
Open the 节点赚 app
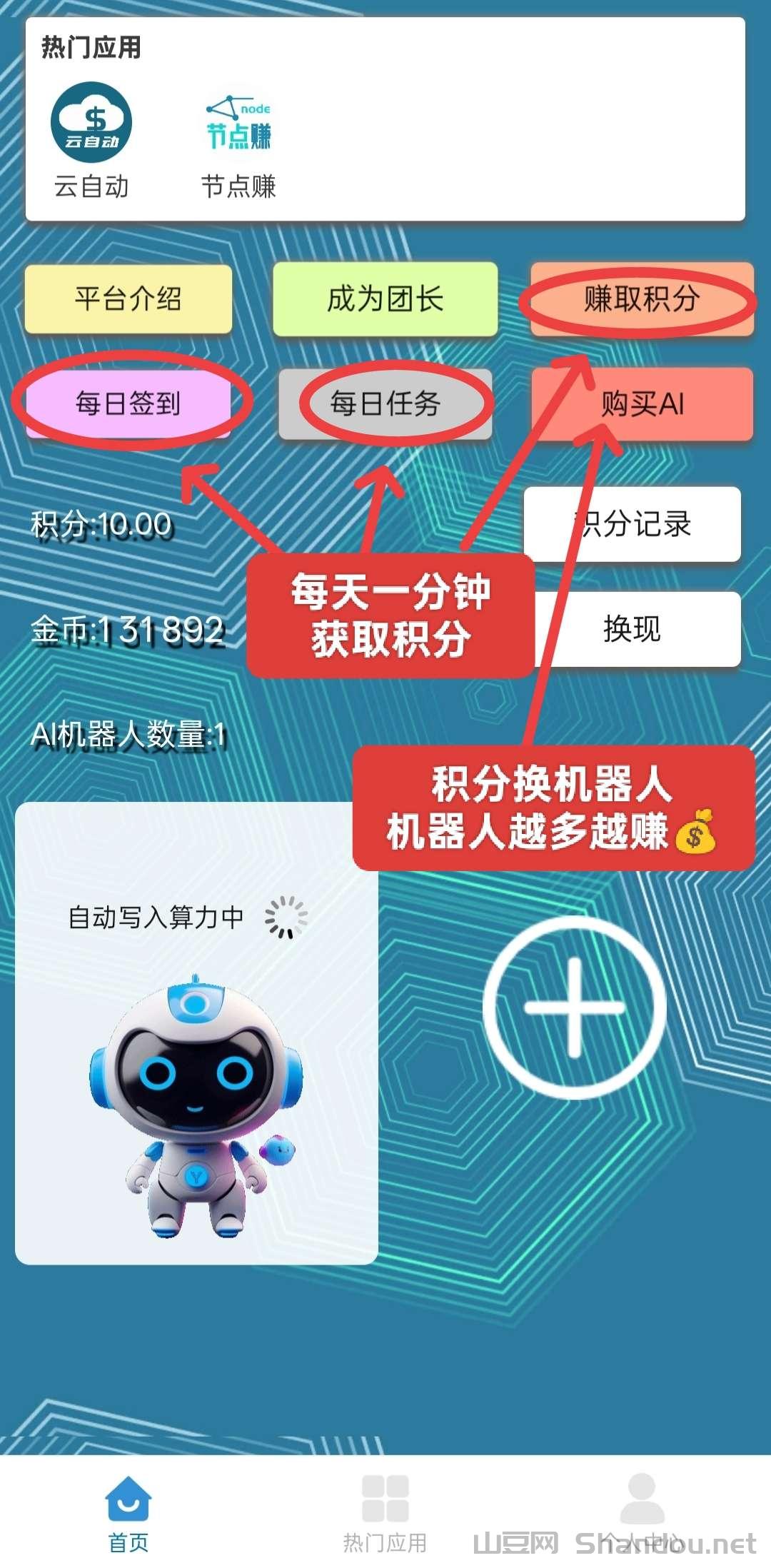[238, 139]
